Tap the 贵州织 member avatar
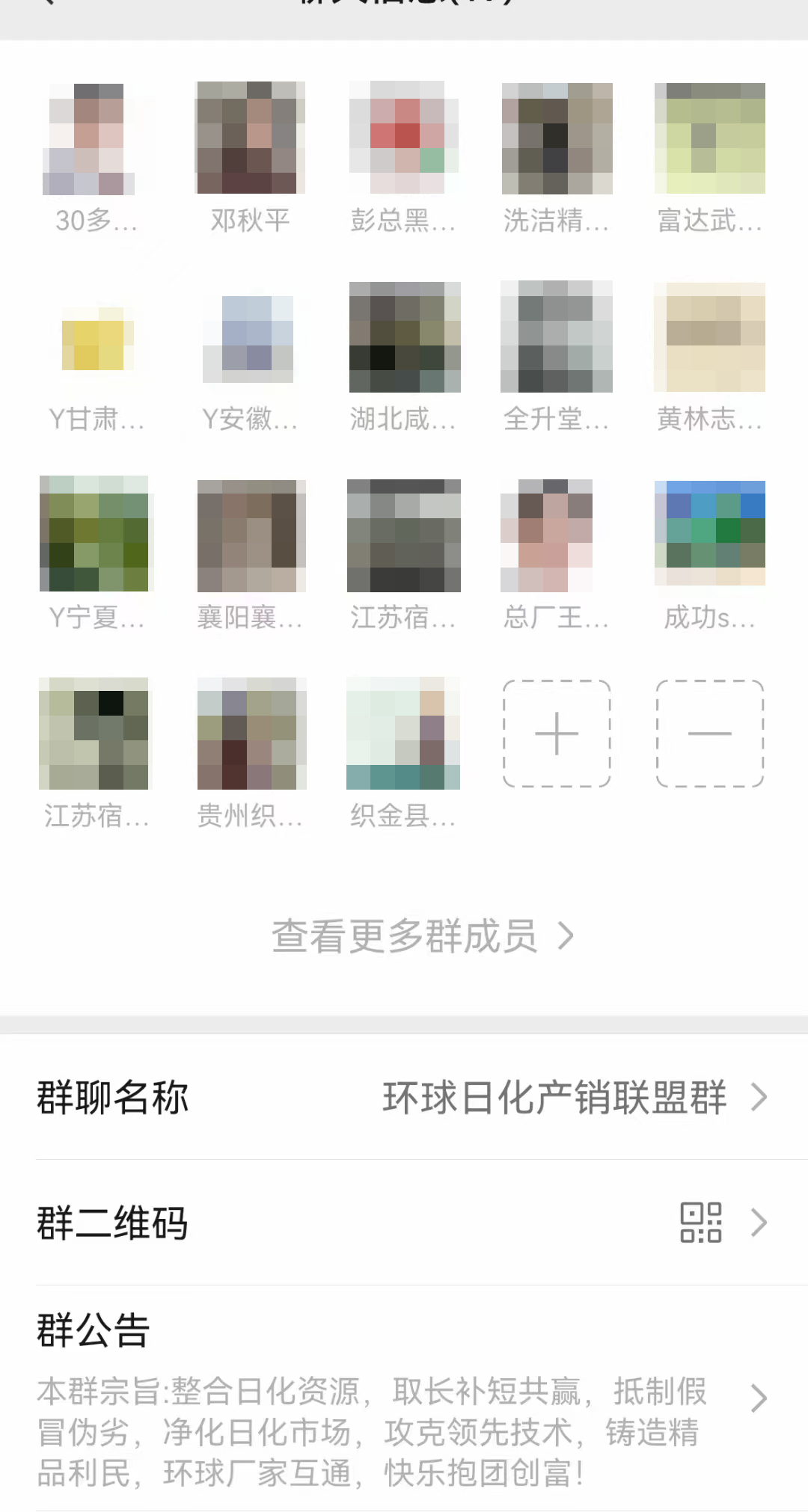 coord(251,734)
